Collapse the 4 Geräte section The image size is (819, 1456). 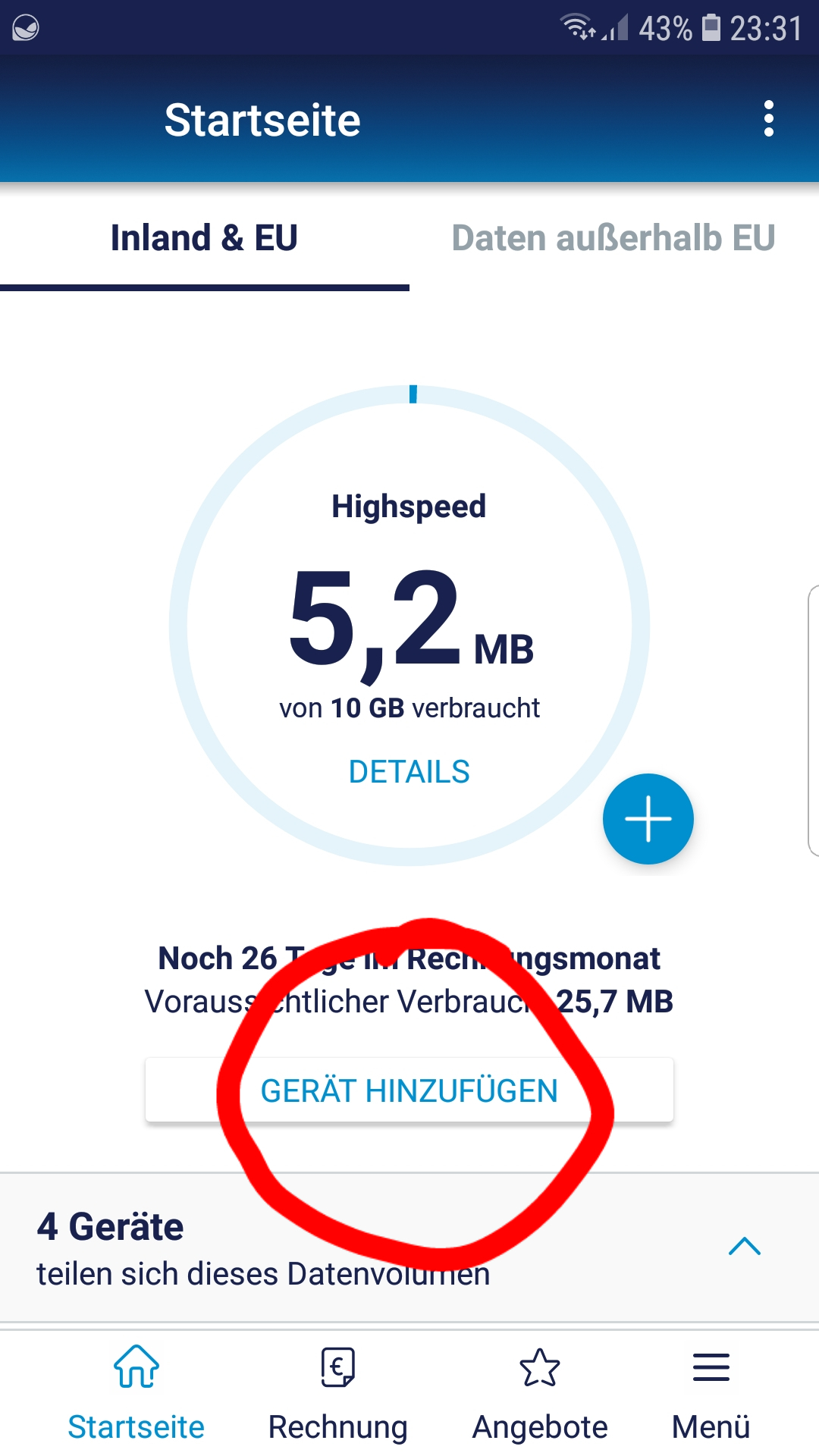[x=744, y=1247]
